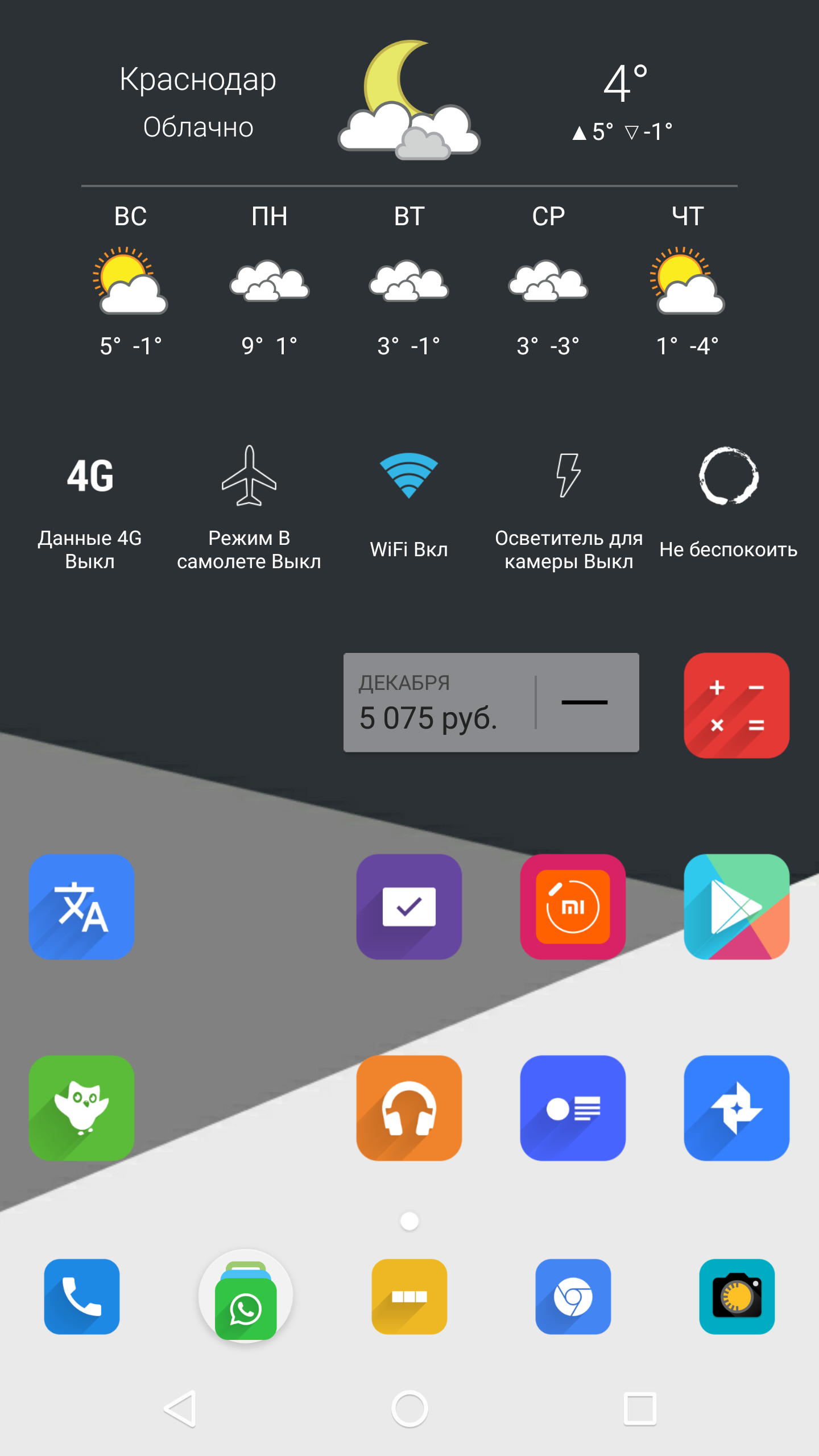Open the orange headphones music app
The image size is (819, 1456).
coord(409,1108)
